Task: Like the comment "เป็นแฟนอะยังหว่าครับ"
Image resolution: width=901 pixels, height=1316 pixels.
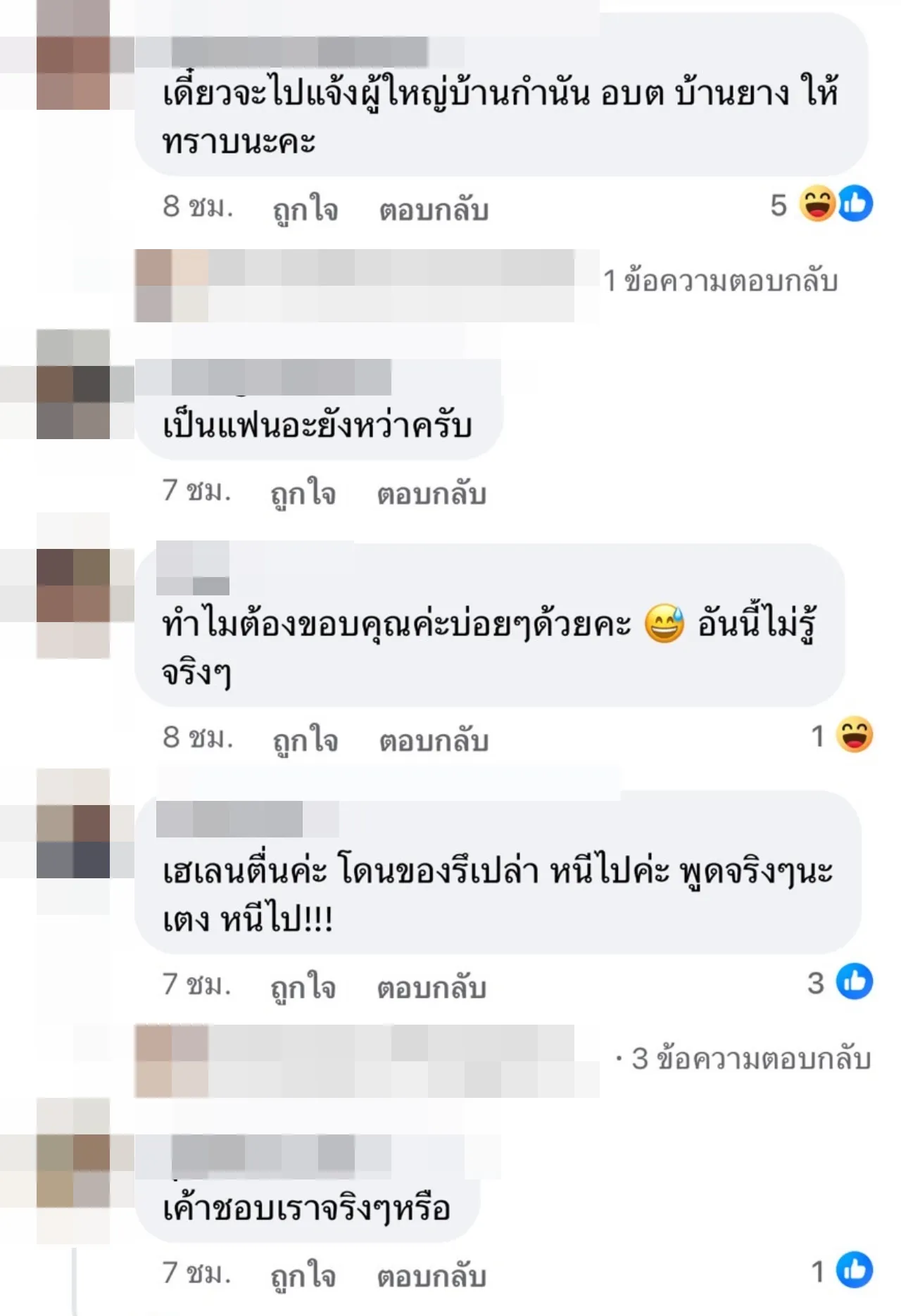Action: [x=303, y=493]
